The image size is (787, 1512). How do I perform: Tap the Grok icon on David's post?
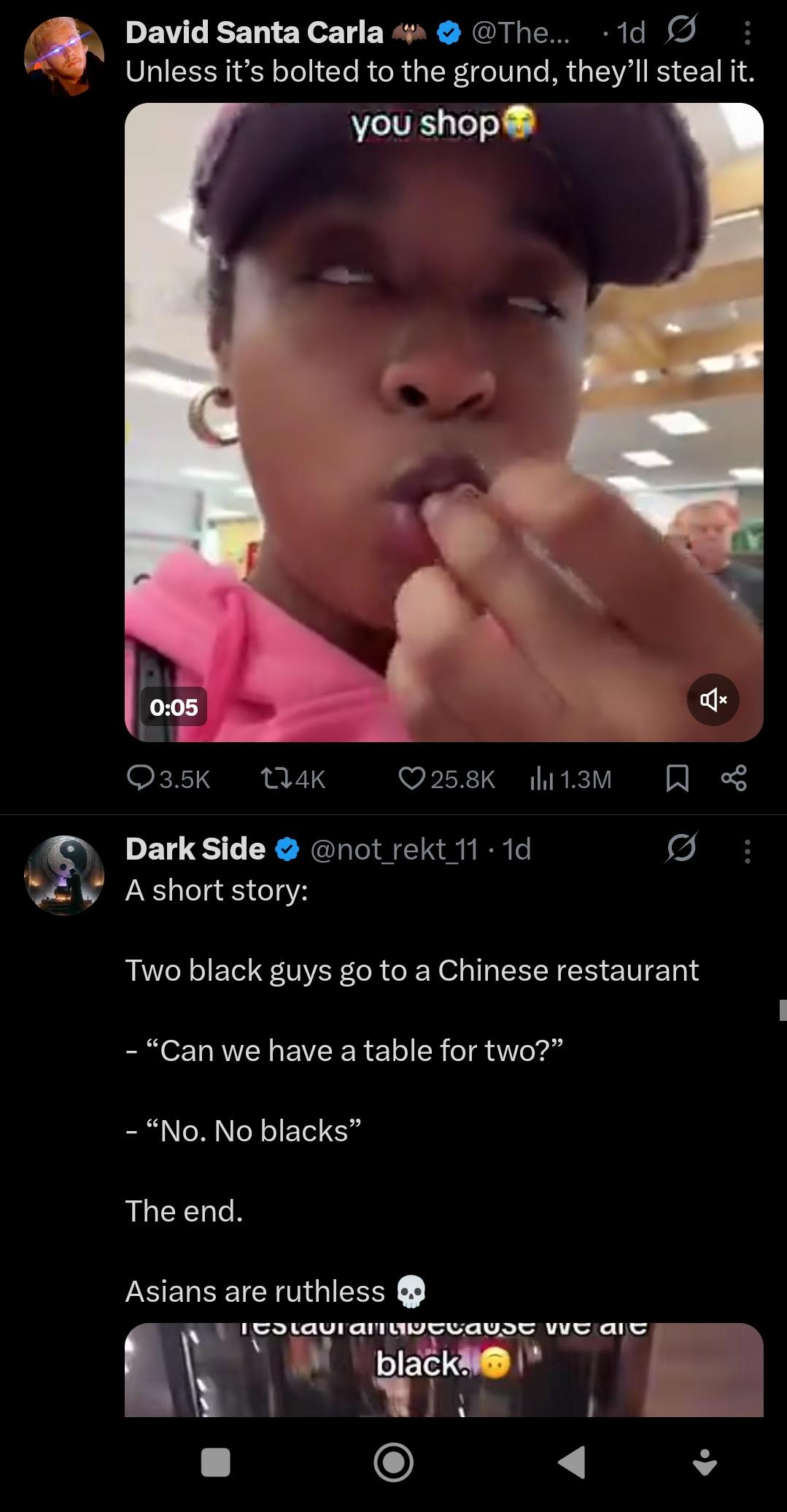pyautogui.click(x=681, y=32)
